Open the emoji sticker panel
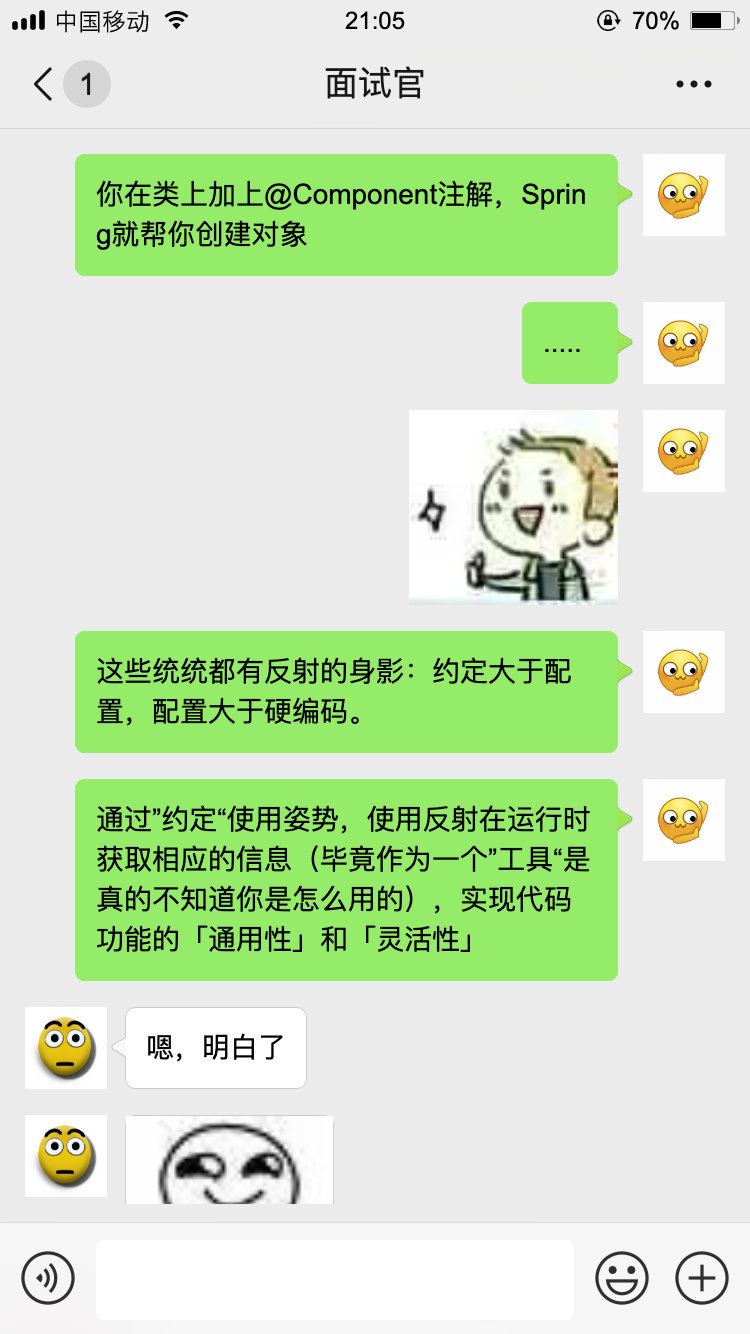 [x=621, y=1277]
